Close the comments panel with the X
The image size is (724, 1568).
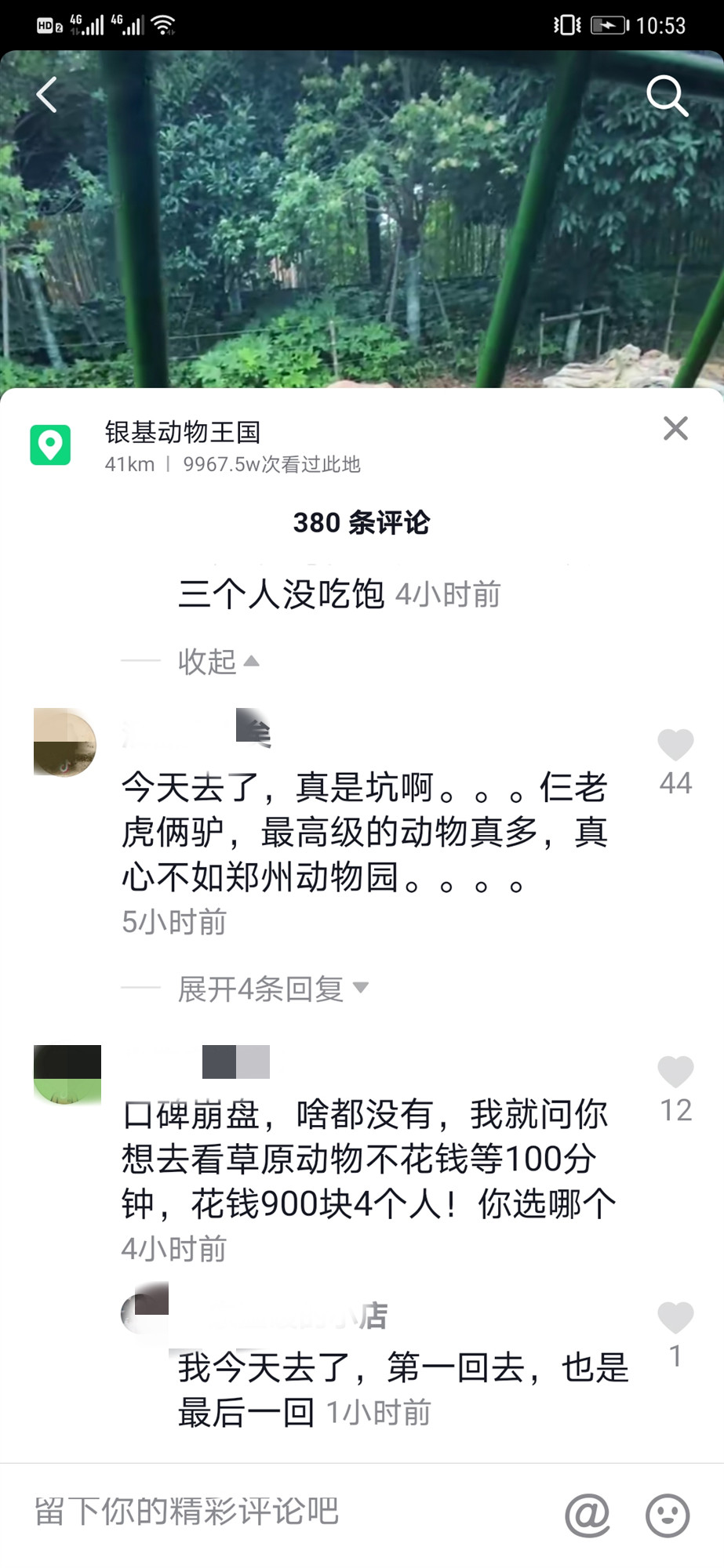[x=675, y=429]
